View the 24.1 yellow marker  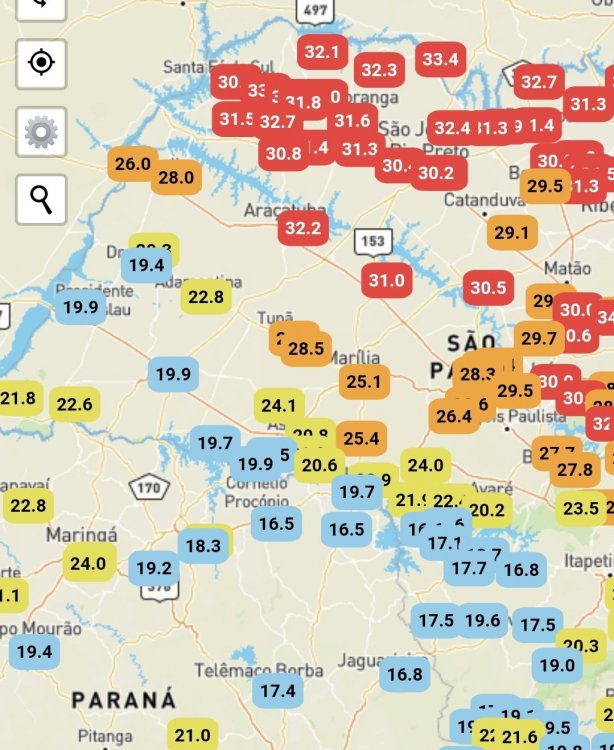coord(278,405)
